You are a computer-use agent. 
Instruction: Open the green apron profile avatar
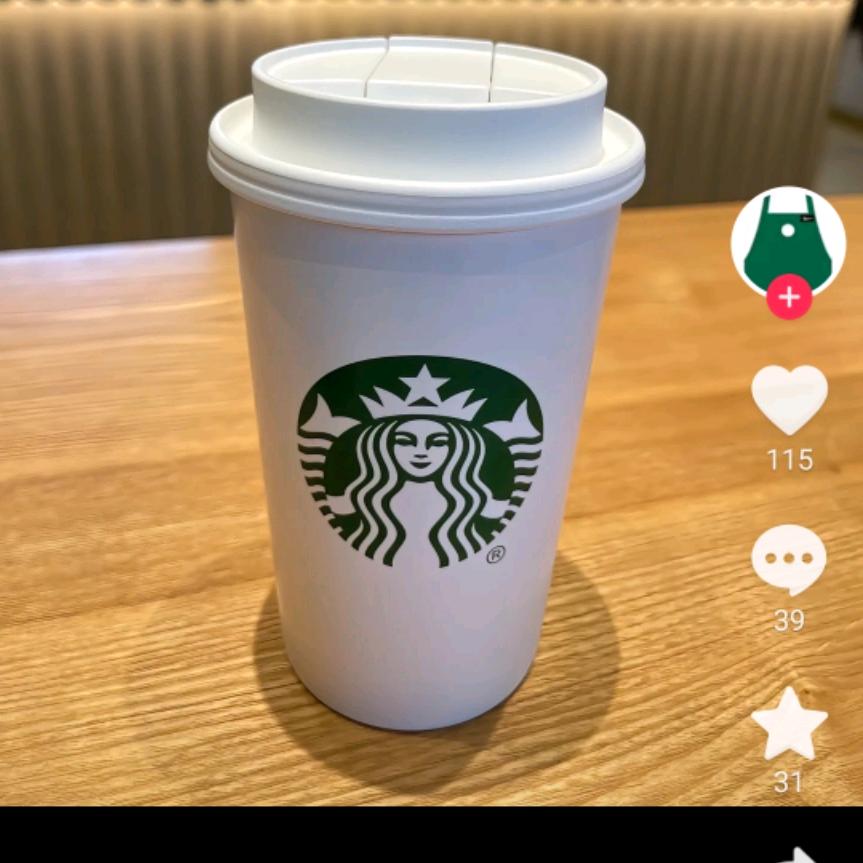[x=788, y=242]
